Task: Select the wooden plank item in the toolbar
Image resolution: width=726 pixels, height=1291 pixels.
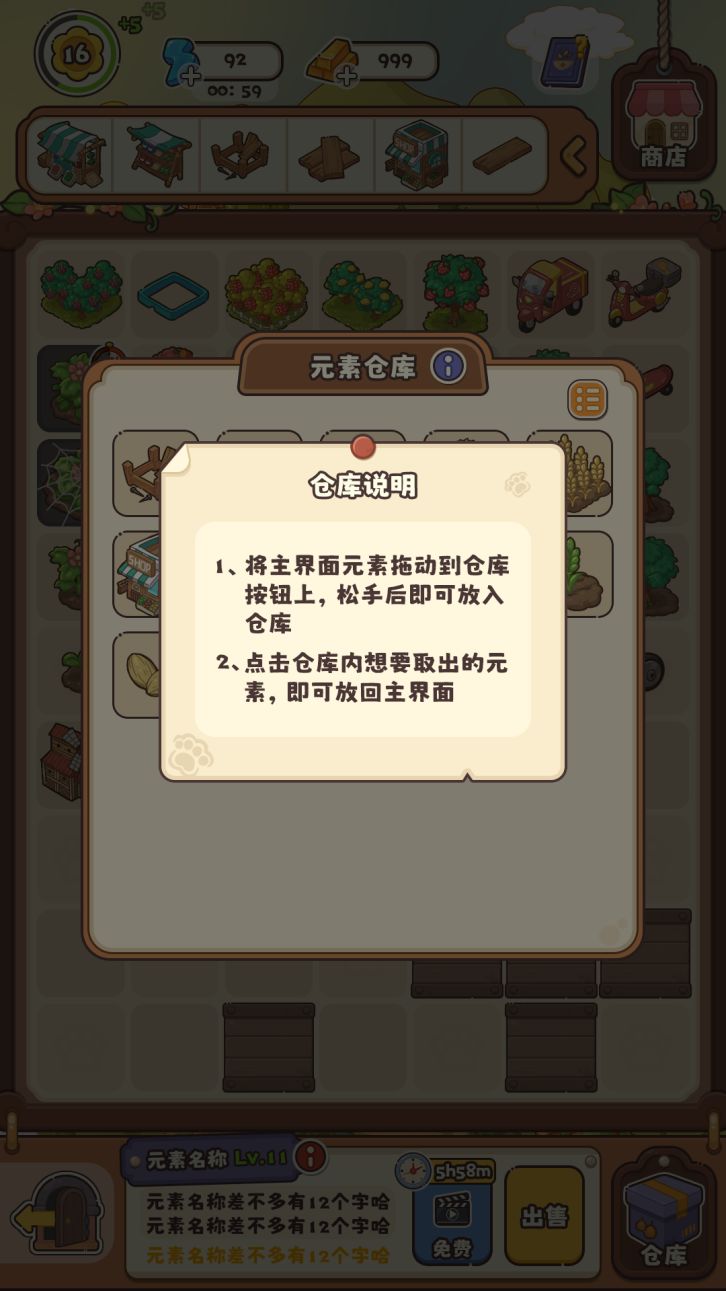Action: pos(499,156)
